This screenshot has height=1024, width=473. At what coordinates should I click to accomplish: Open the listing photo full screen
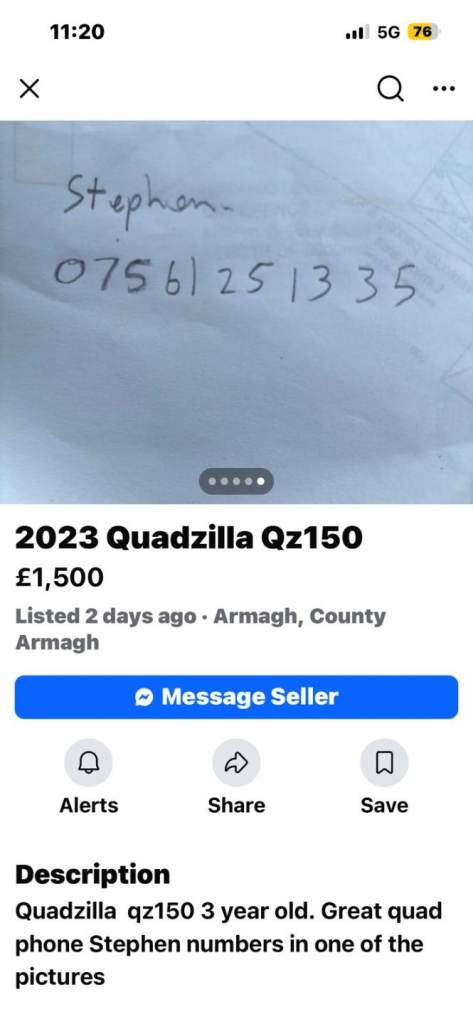[x=236, y=312]
